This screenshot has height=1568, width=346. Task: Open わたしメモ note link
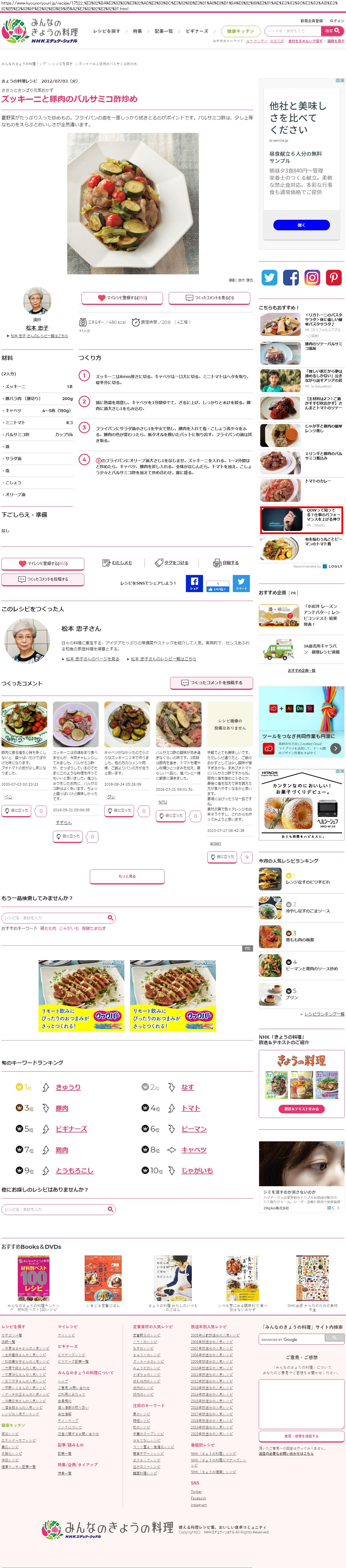click(118, 562)
